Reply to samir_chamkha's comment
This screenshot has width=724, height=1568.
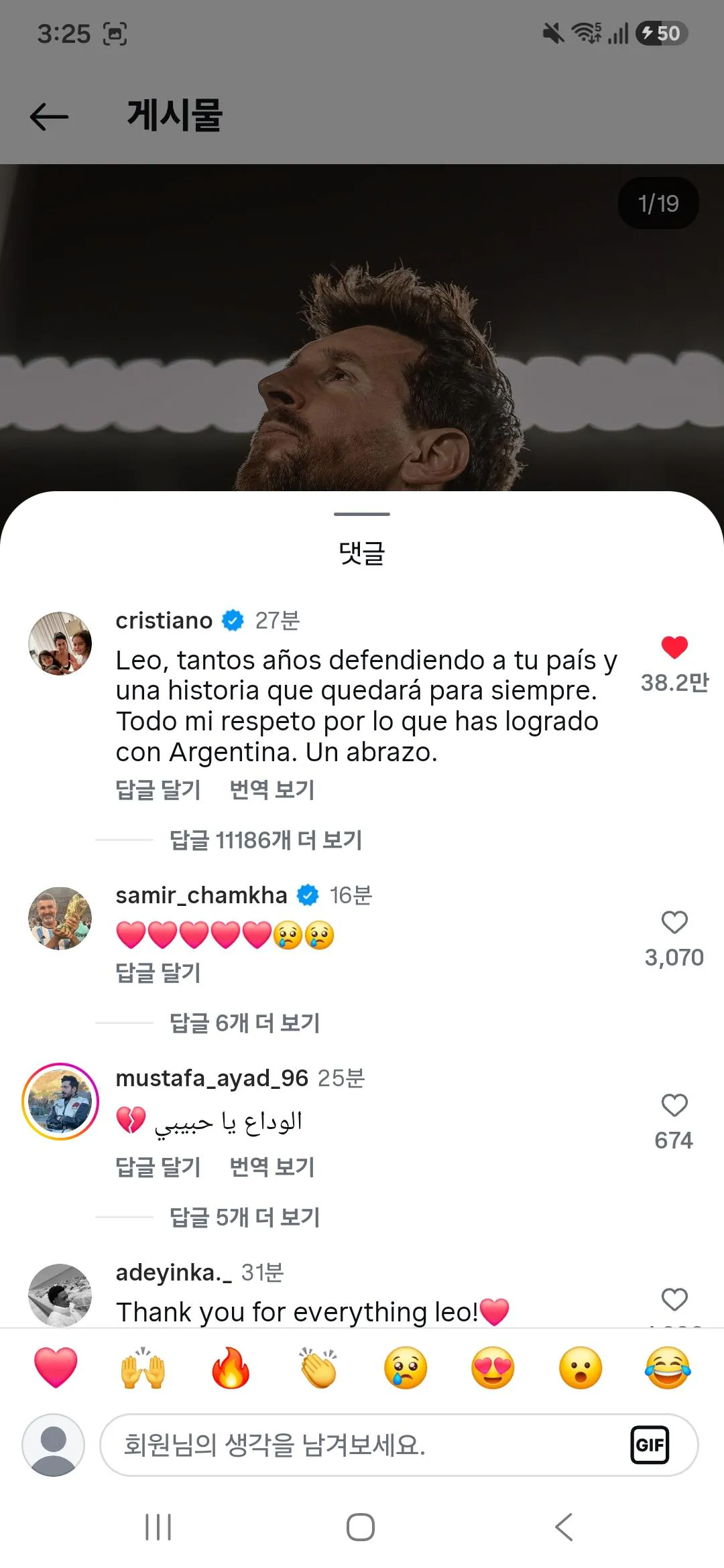pos(158,972)
